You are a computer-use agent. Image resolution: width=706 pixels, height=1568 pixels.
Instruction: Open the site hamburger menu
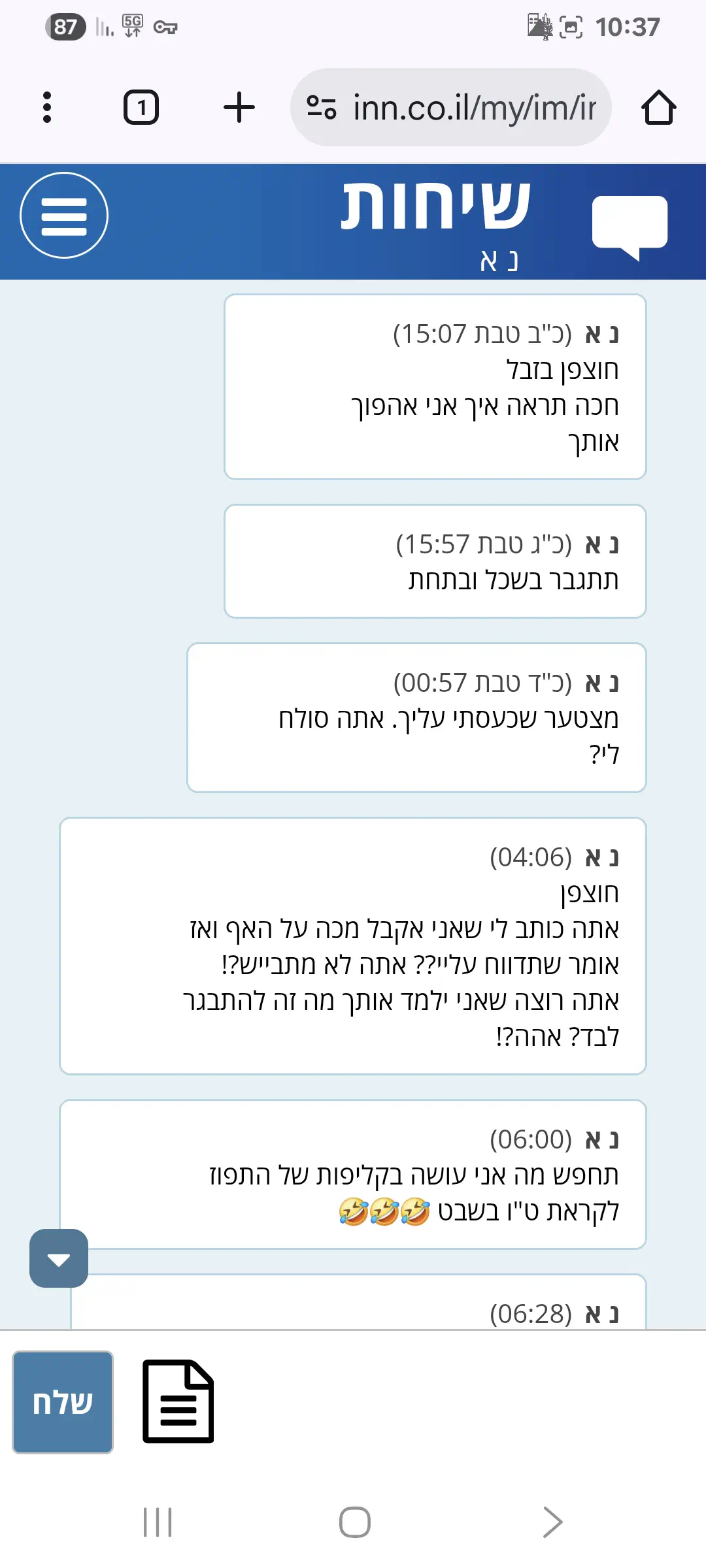click(64, 216)
